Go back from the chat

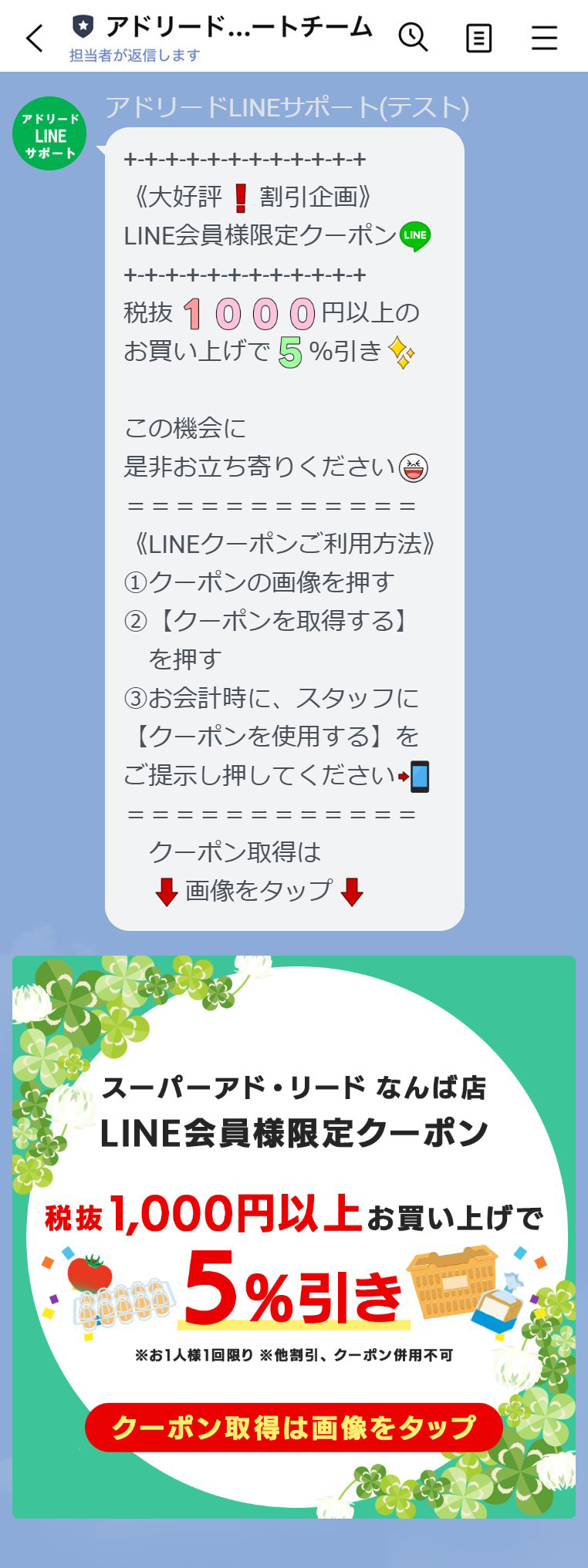tap(35, 38)
